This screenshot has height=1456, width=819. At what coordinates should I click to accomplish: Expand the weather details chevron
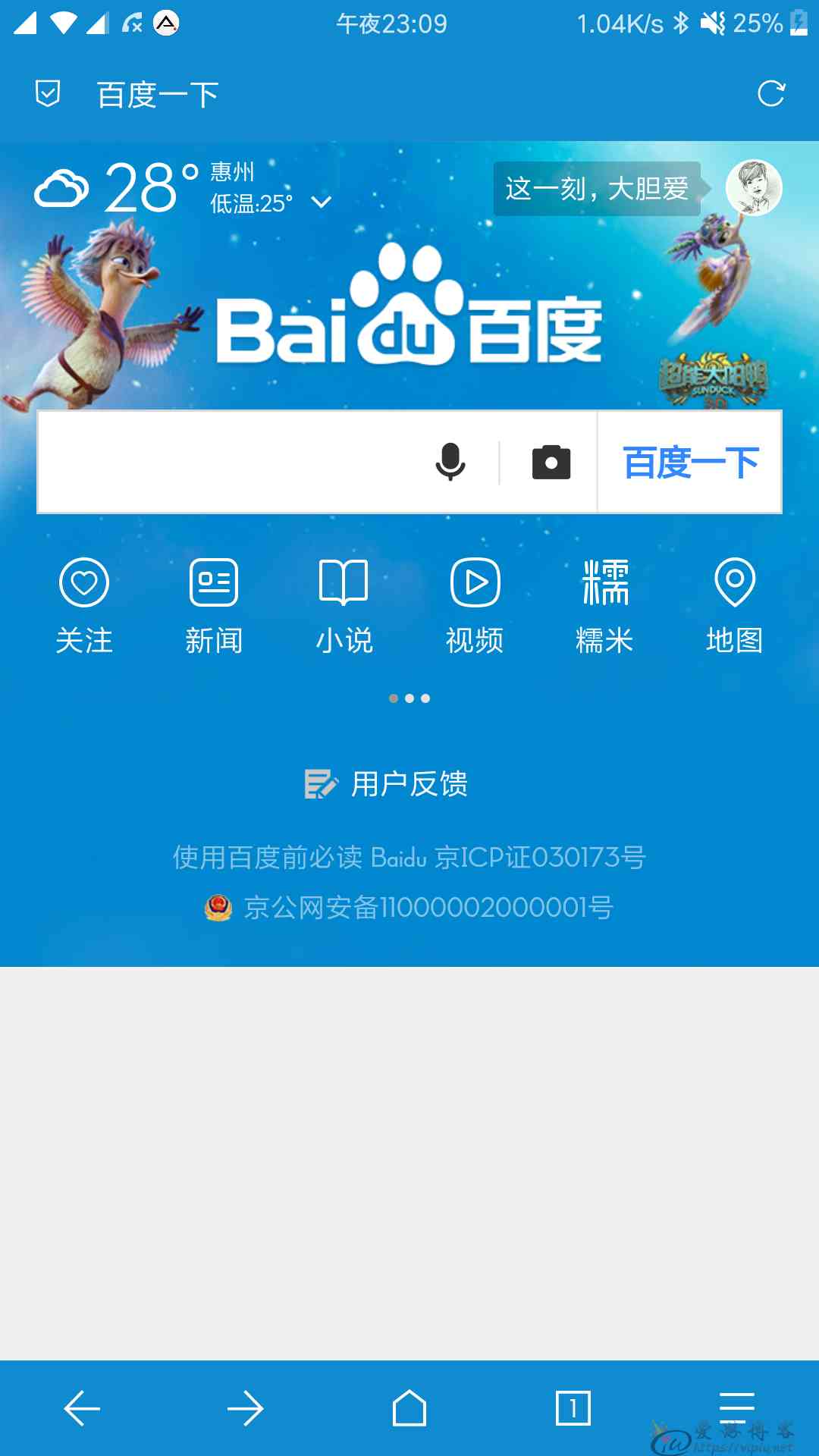tap(322, 202)
